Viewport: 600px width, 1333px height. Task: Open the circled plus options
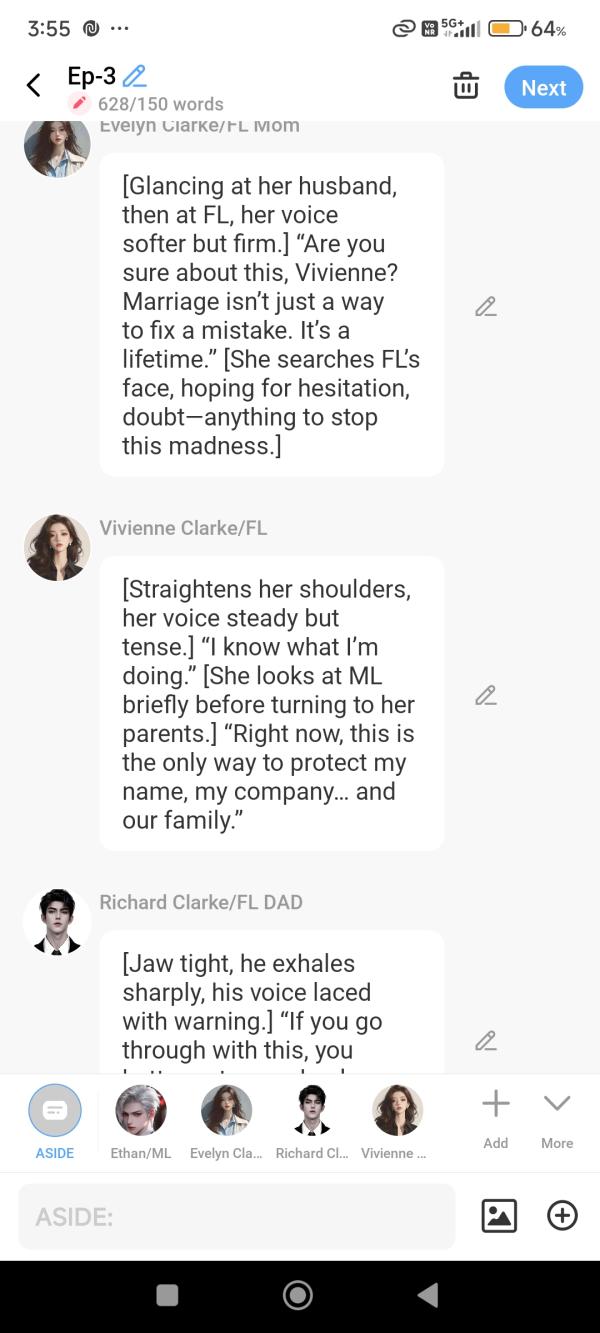pos(562,1216)
